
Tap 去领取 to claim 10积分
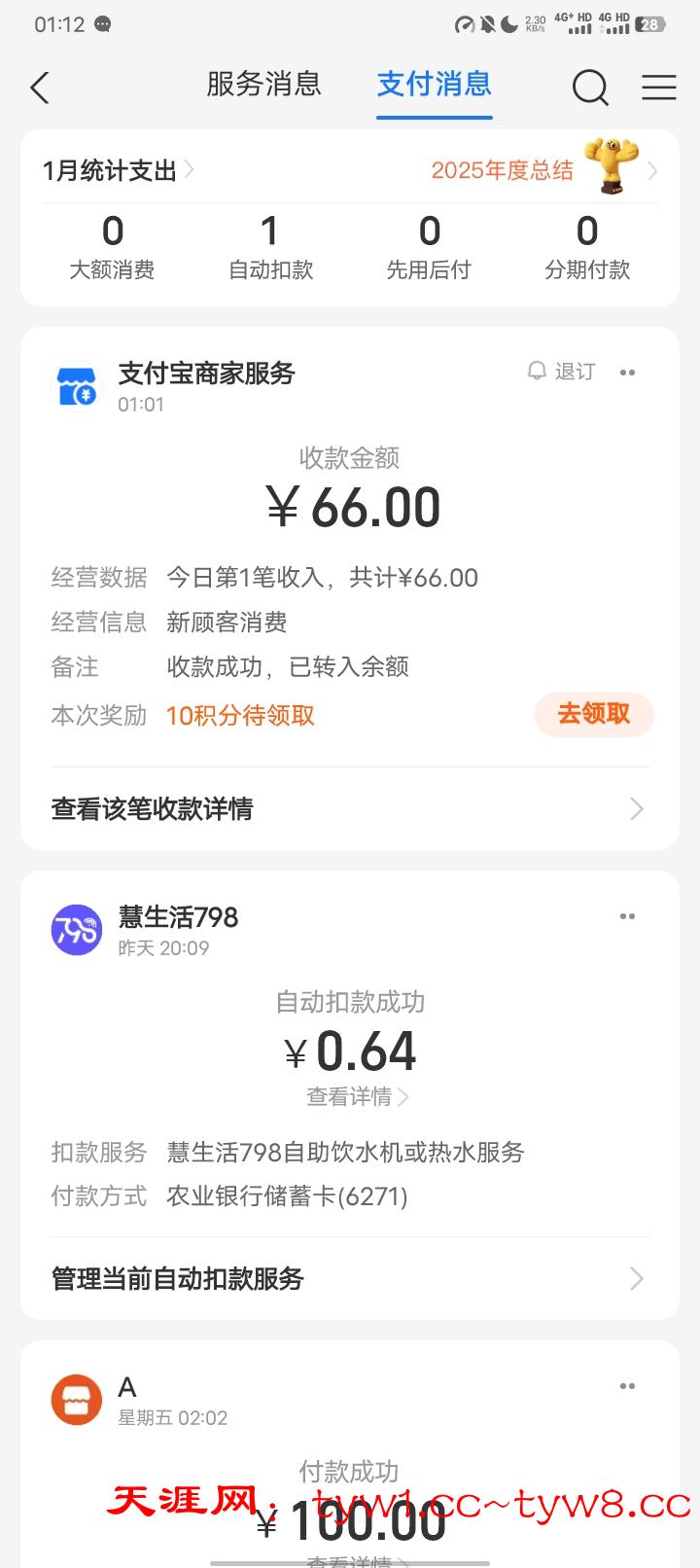coord(593,714)
